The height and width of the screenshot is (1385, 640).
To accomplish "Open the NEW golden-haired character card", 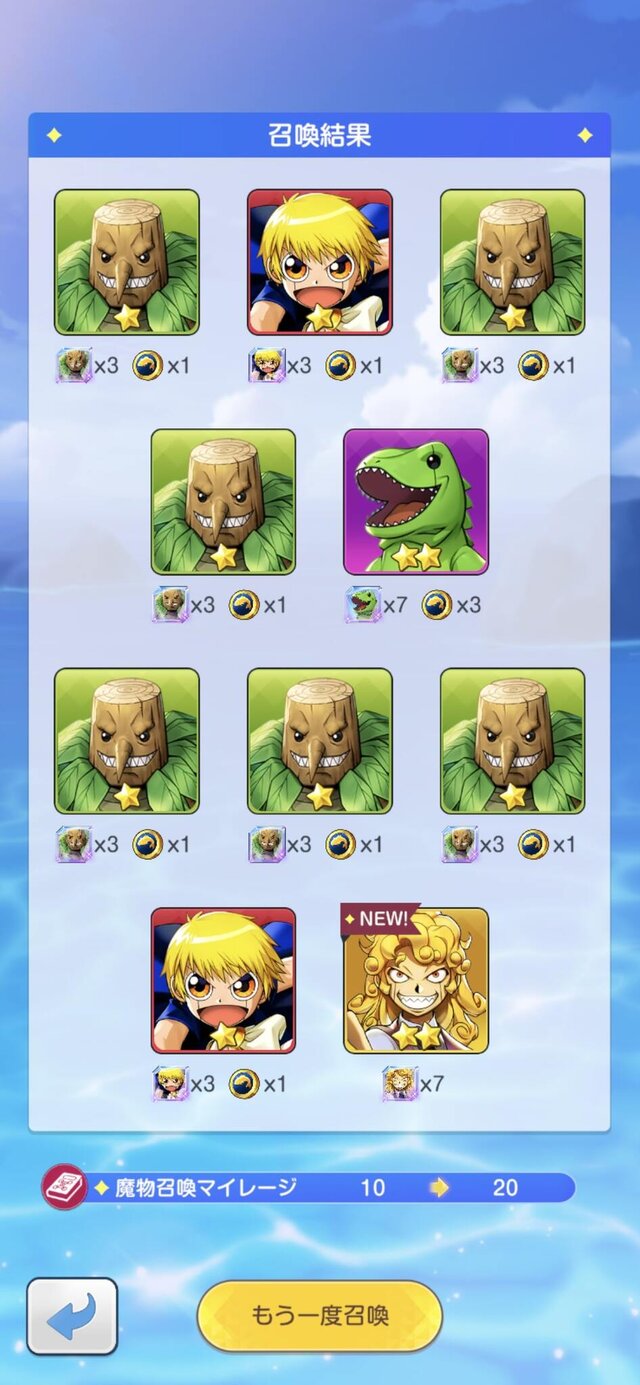I will 415,980.
